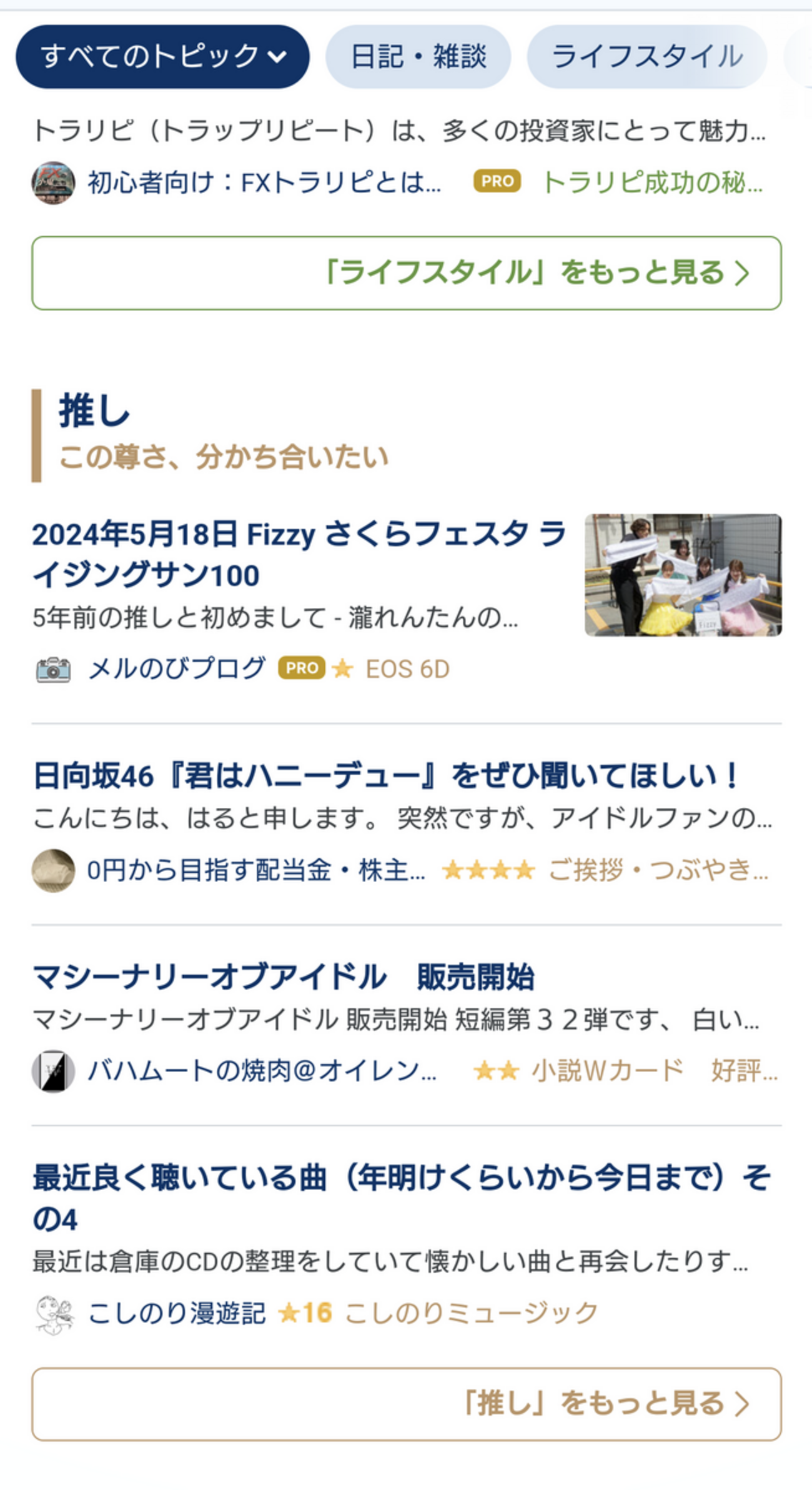Select the ライフスタイル topic chip

pos(646,56)
